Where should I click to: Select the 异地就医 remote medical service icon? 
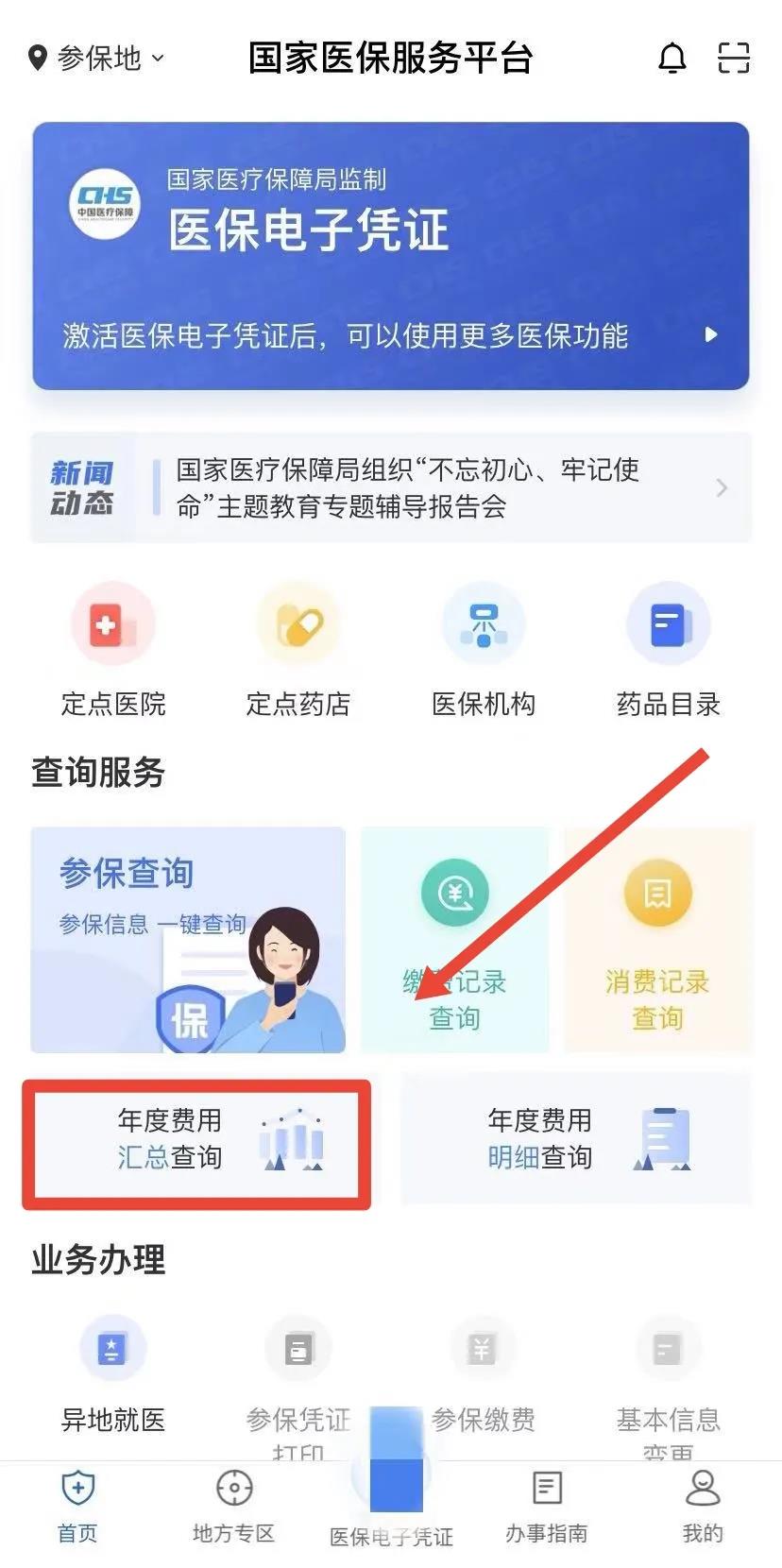coord(112,1379)
